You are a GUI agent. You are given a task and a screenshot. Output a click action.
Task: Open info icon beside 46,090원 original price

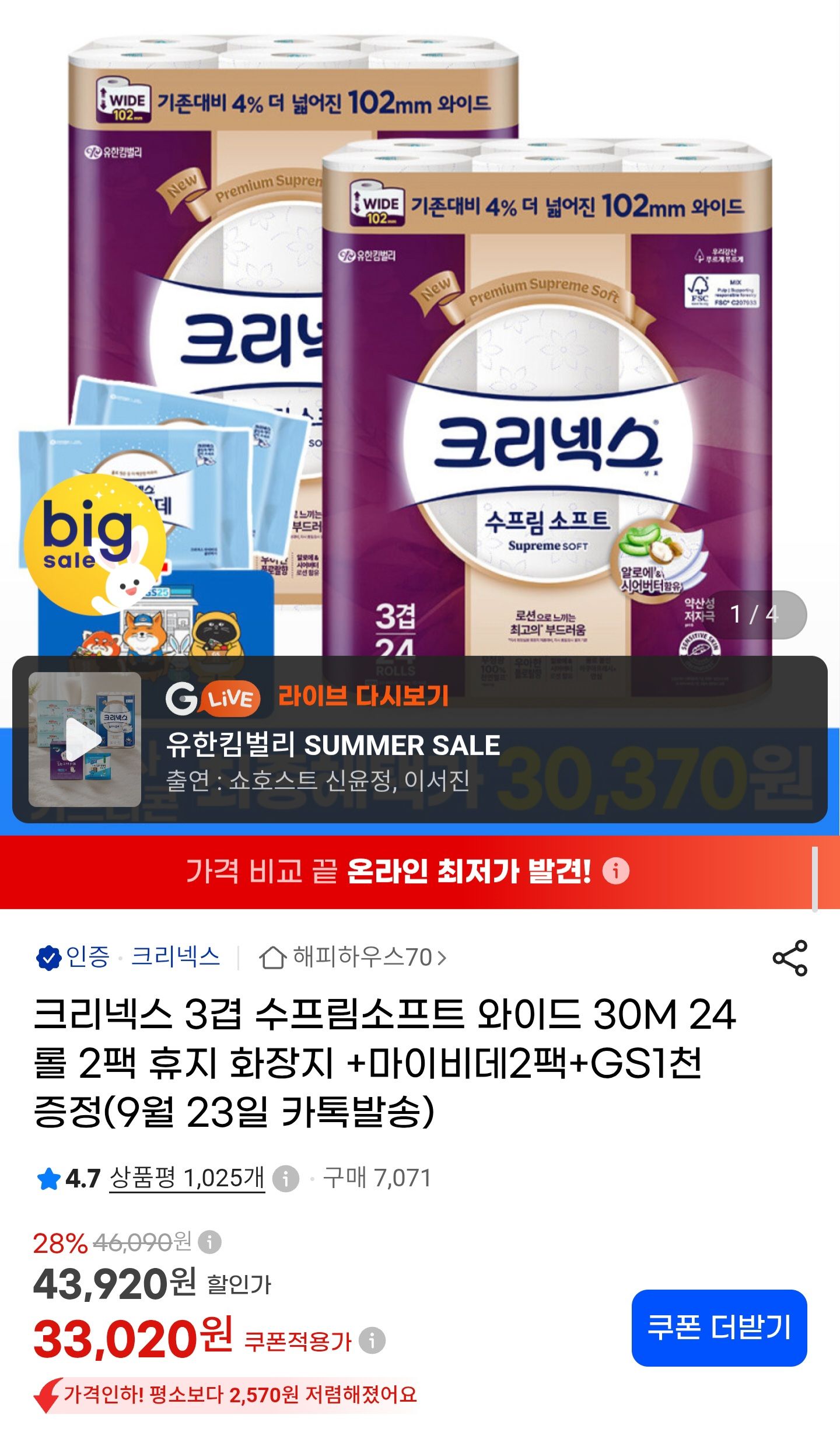[210, 1242]
